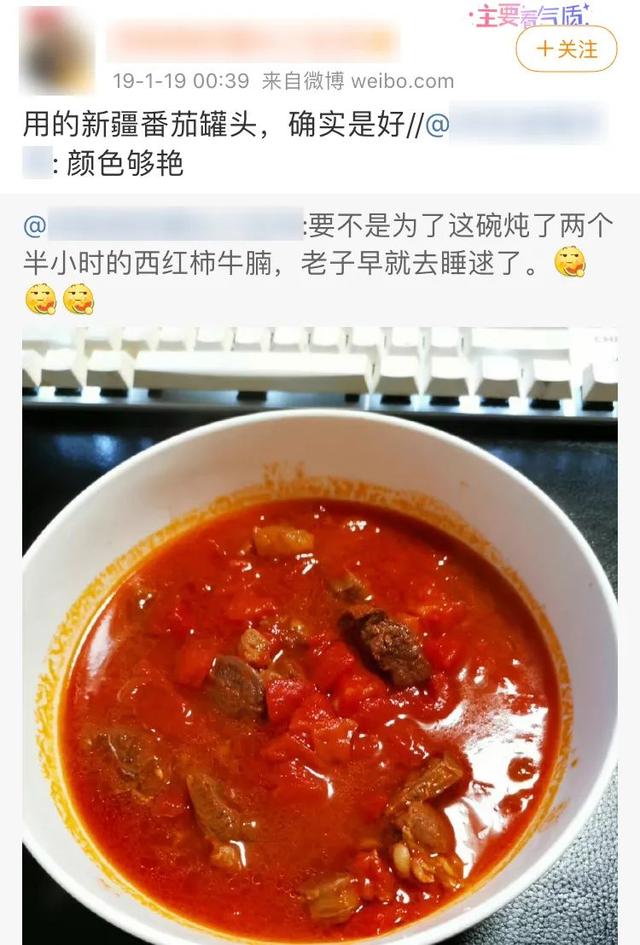Image resolution: width=640 pixels, height=945 pixels.
Task: Open the @mention after 确实是好//
Action: tap(515, 125)
